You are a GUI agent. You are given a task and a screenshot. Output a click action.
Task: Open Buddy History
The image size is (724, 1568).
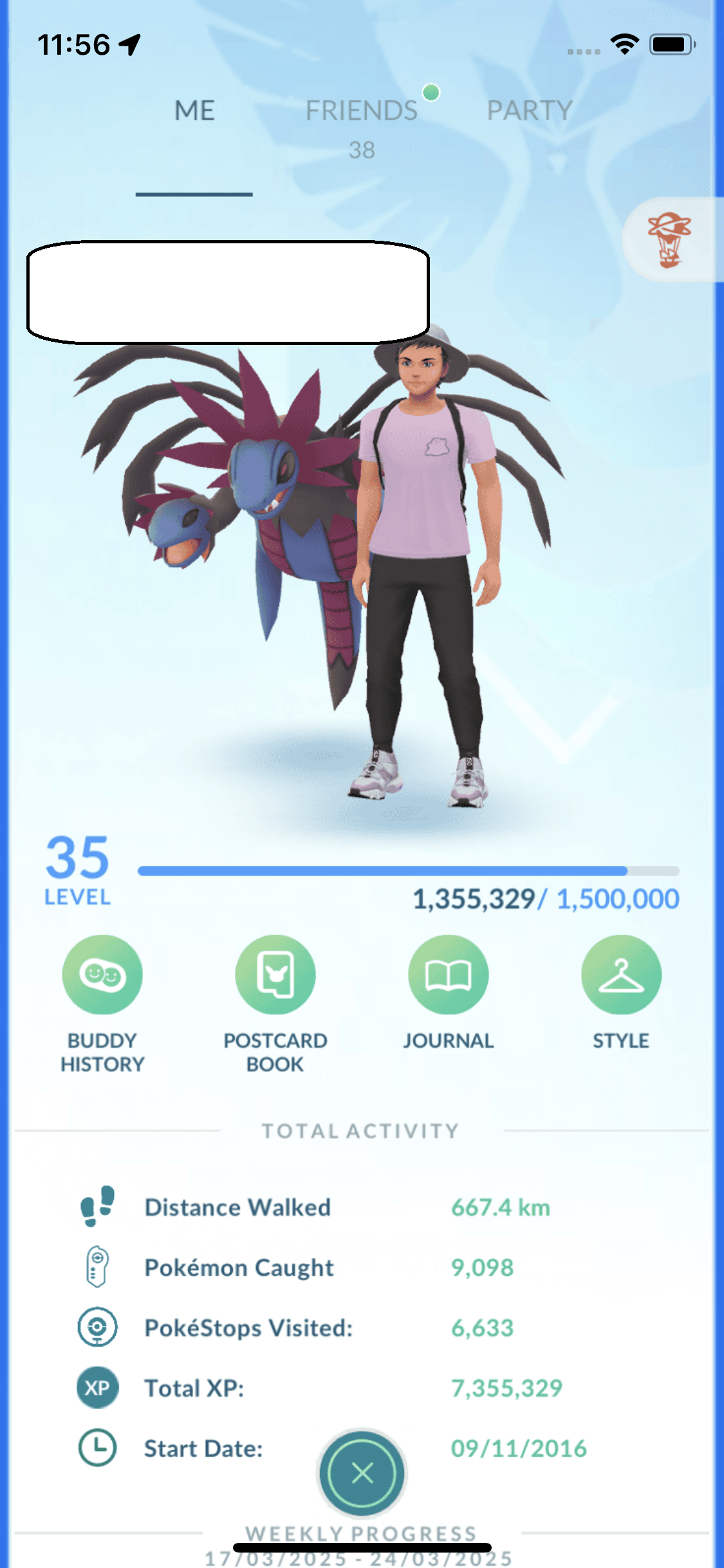[102, 975]
